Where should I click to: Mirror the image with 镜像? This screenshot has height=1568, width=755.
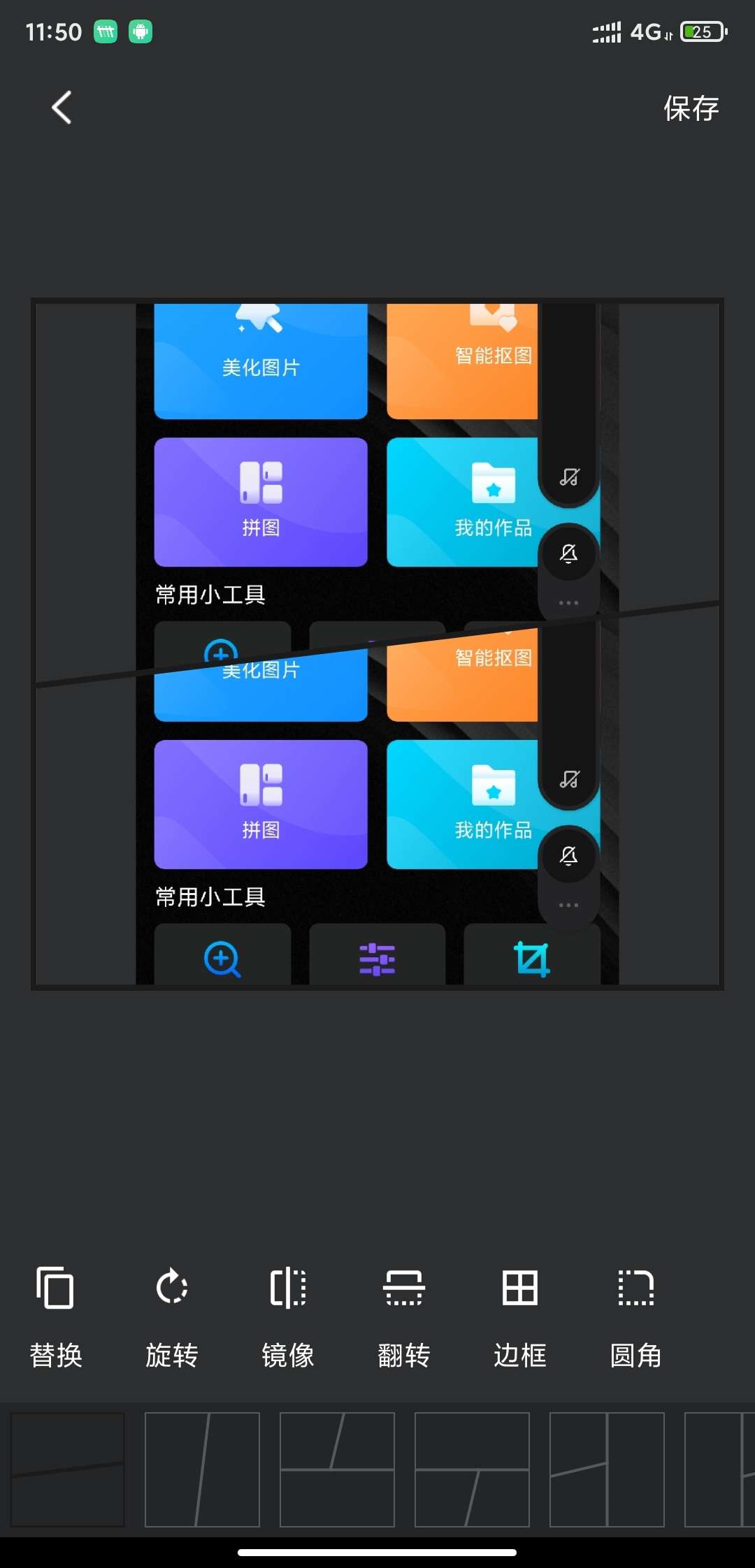click(288, 1316)
